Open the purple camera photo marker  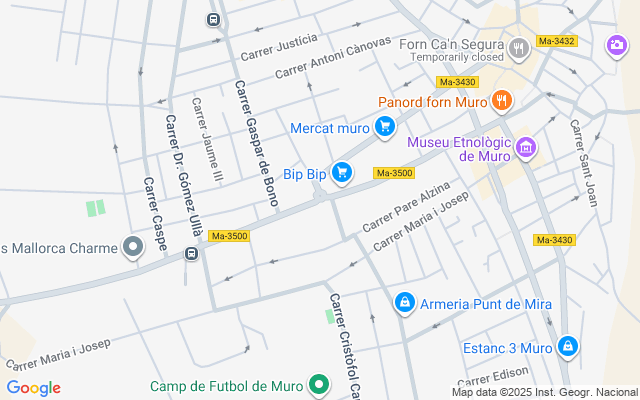pyautogui.click(x=617, y=46)
